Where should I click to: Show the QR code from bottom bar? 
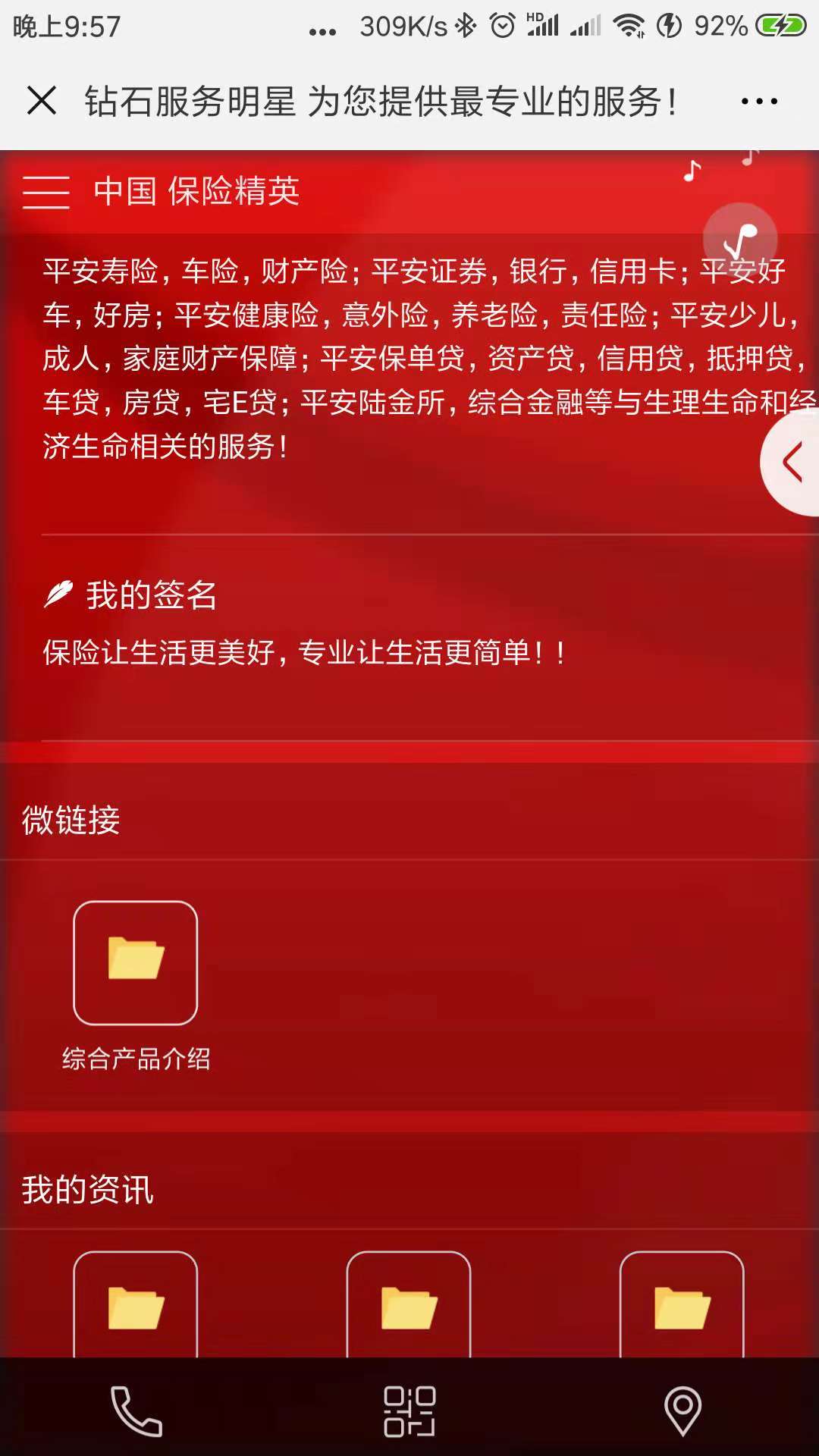tap(409, 1410)
